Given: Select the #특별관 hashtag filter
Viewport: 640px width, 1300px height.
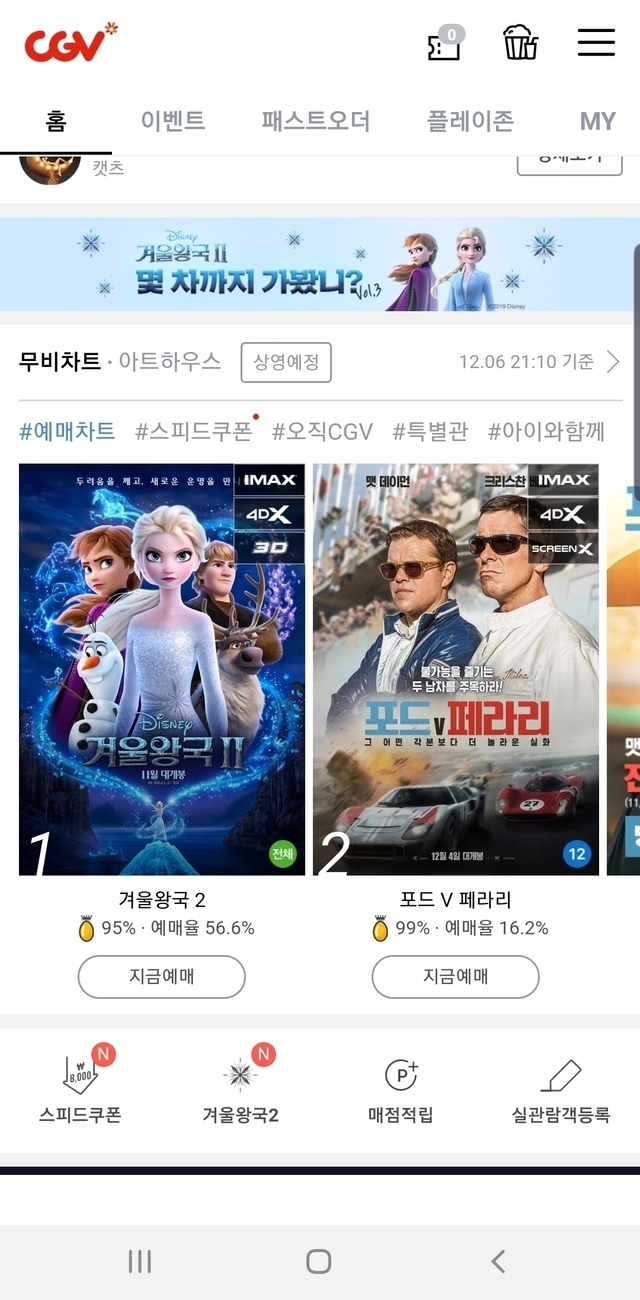Looking at the screenshot, I should coord(430,431).
